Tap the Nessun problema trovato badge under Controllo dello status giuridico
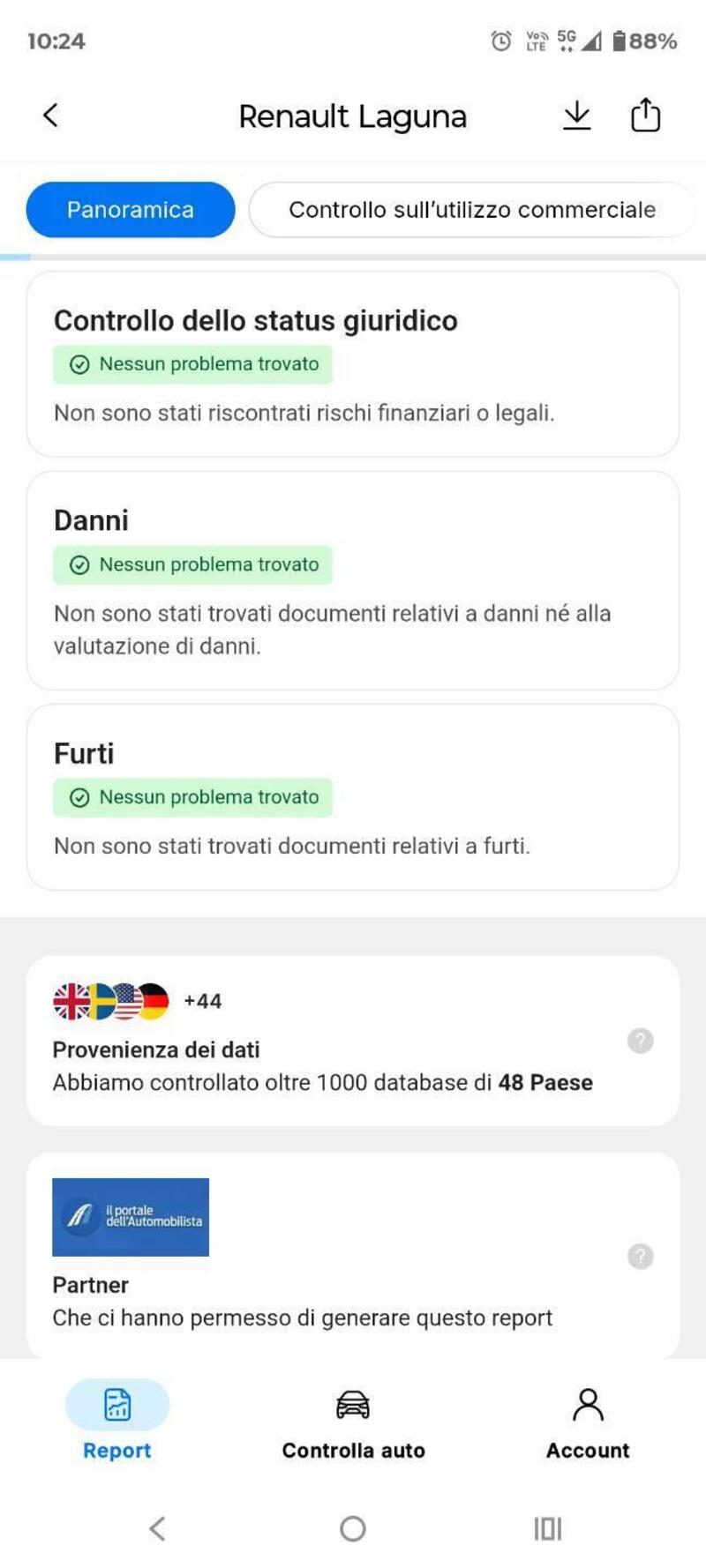 (x=192, y=363)
